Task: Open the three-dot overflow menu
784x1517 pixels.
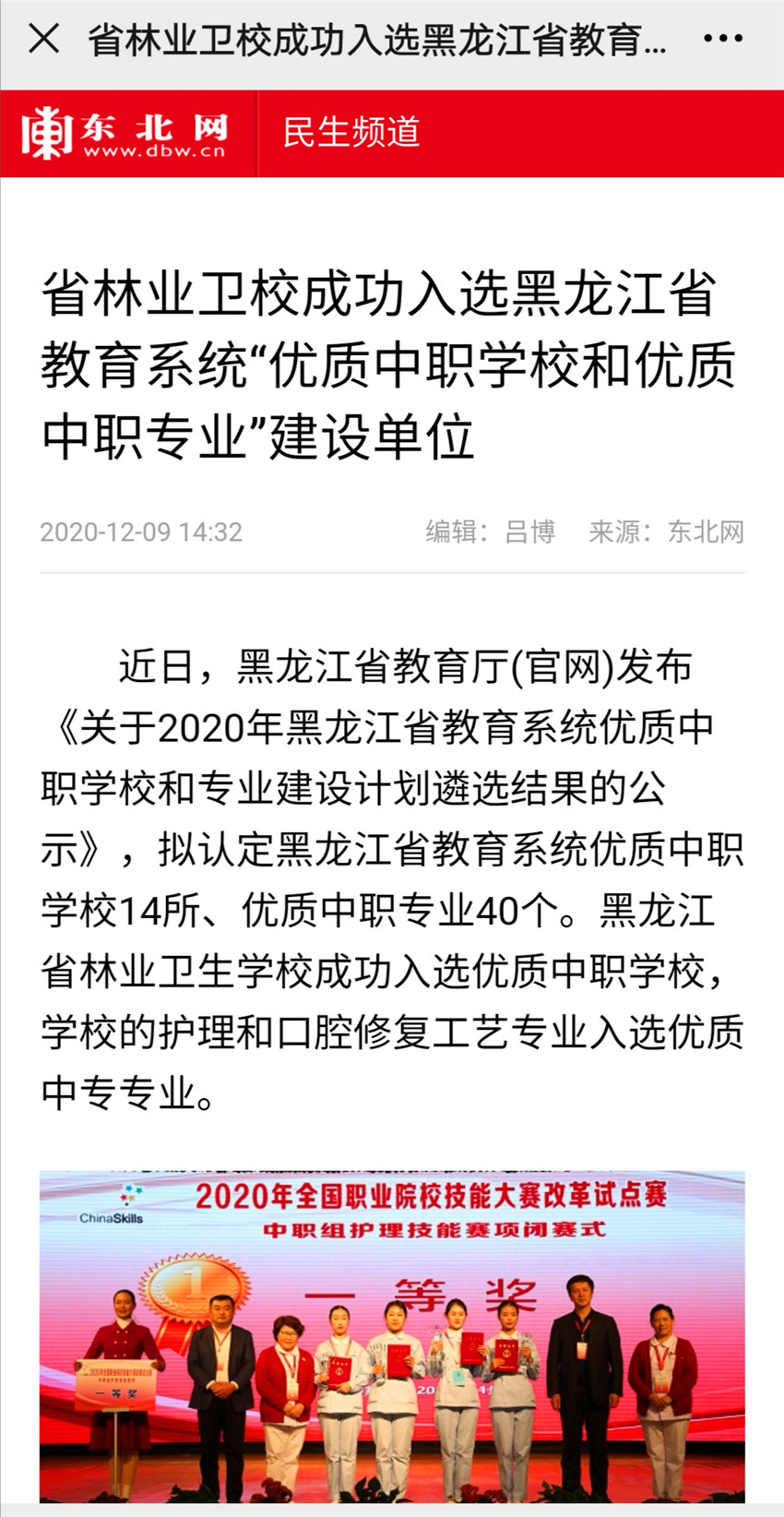Action: click(722, 39)
